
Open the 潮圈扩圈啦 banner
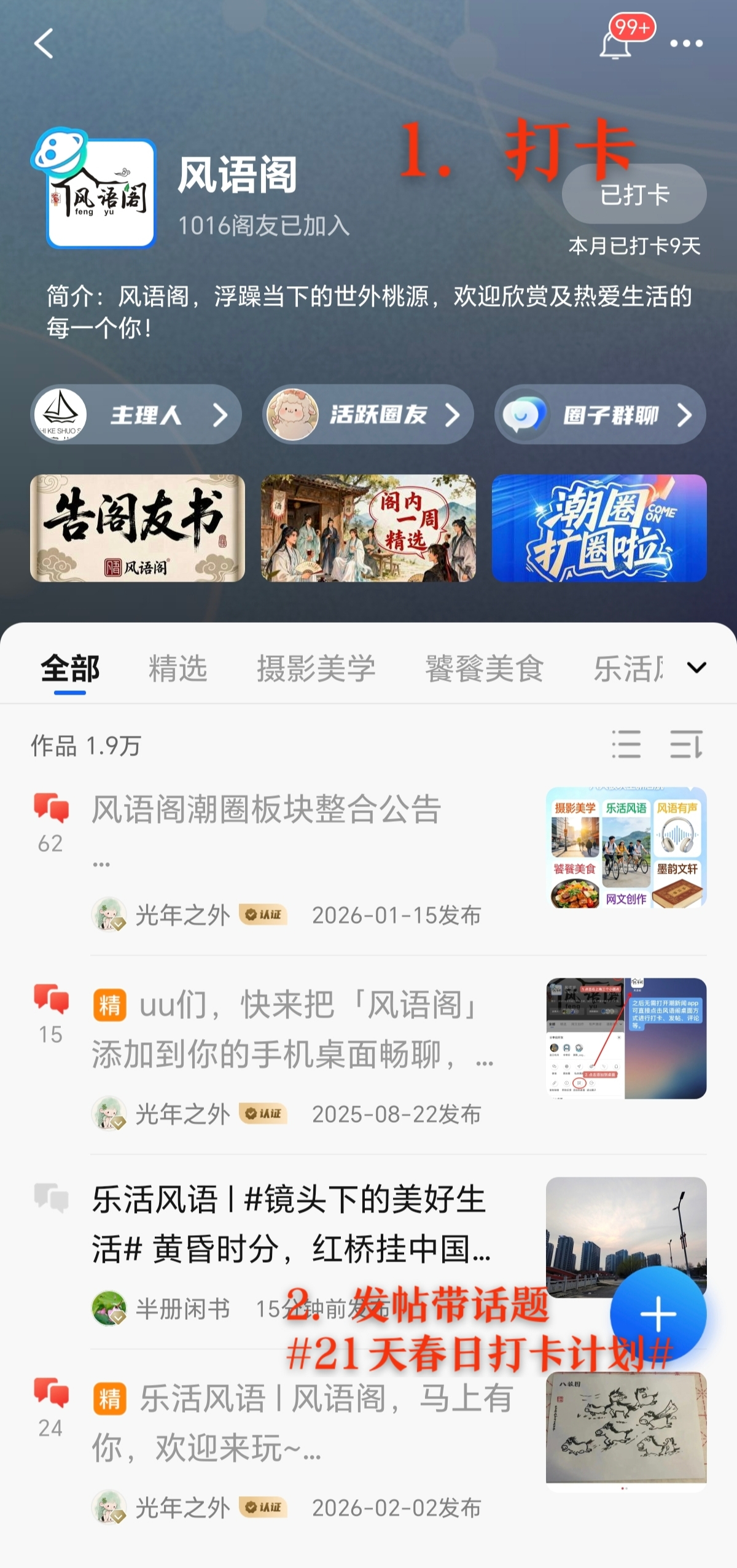(x=599, y=528)
